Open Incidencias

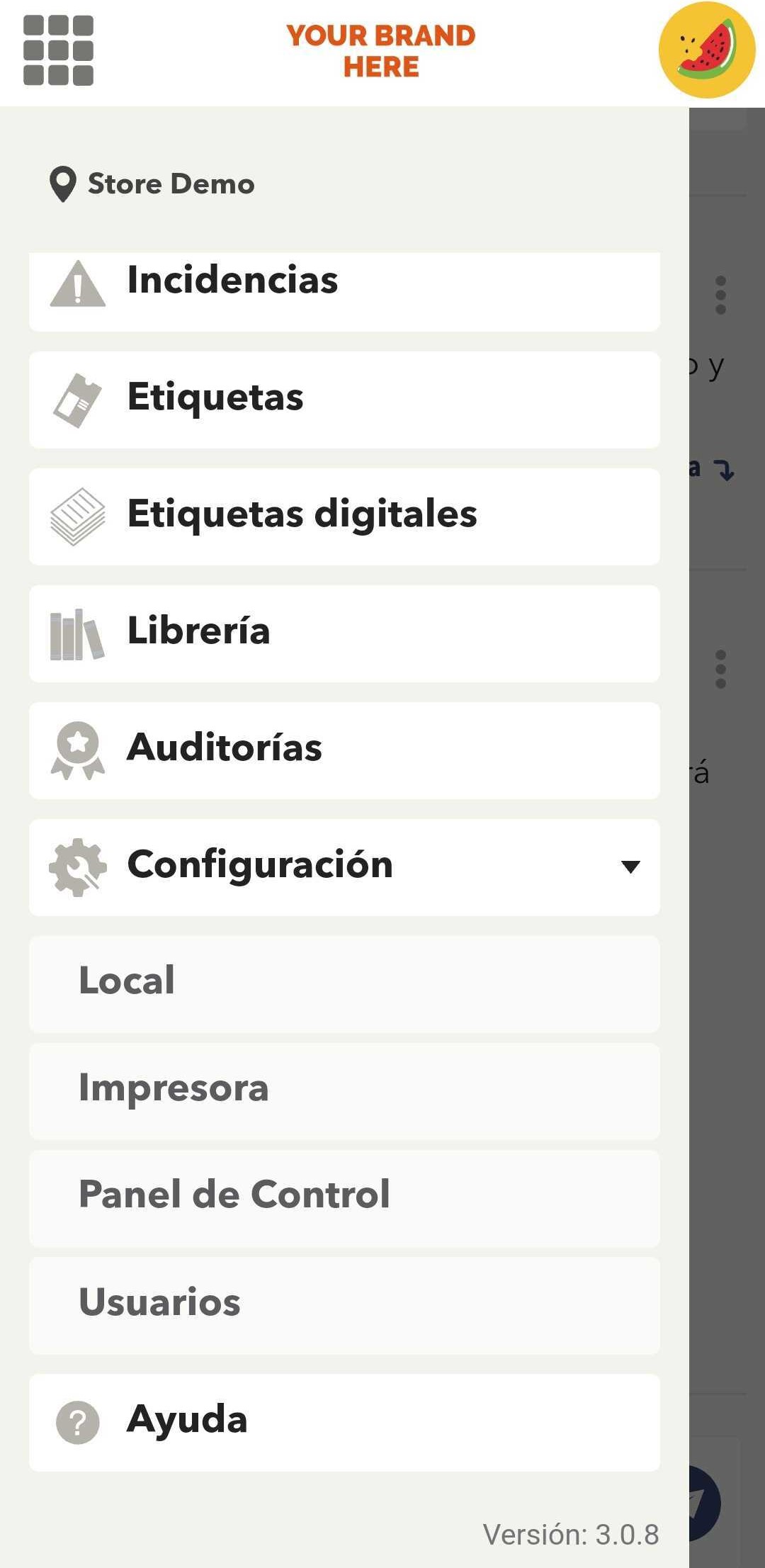[x=344, y=291]
